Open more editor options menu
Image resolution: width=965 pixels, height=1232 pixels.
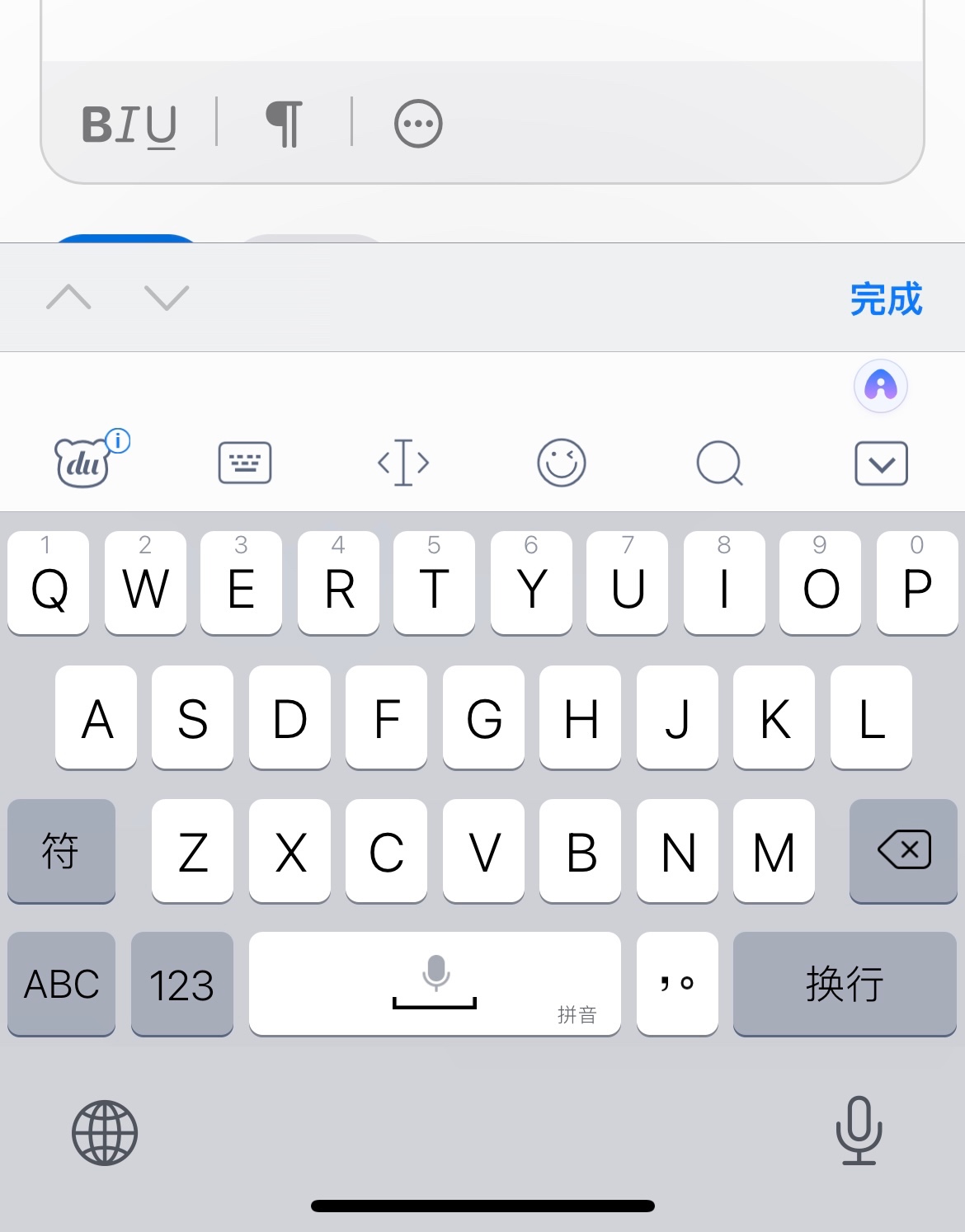coord(418,125)
